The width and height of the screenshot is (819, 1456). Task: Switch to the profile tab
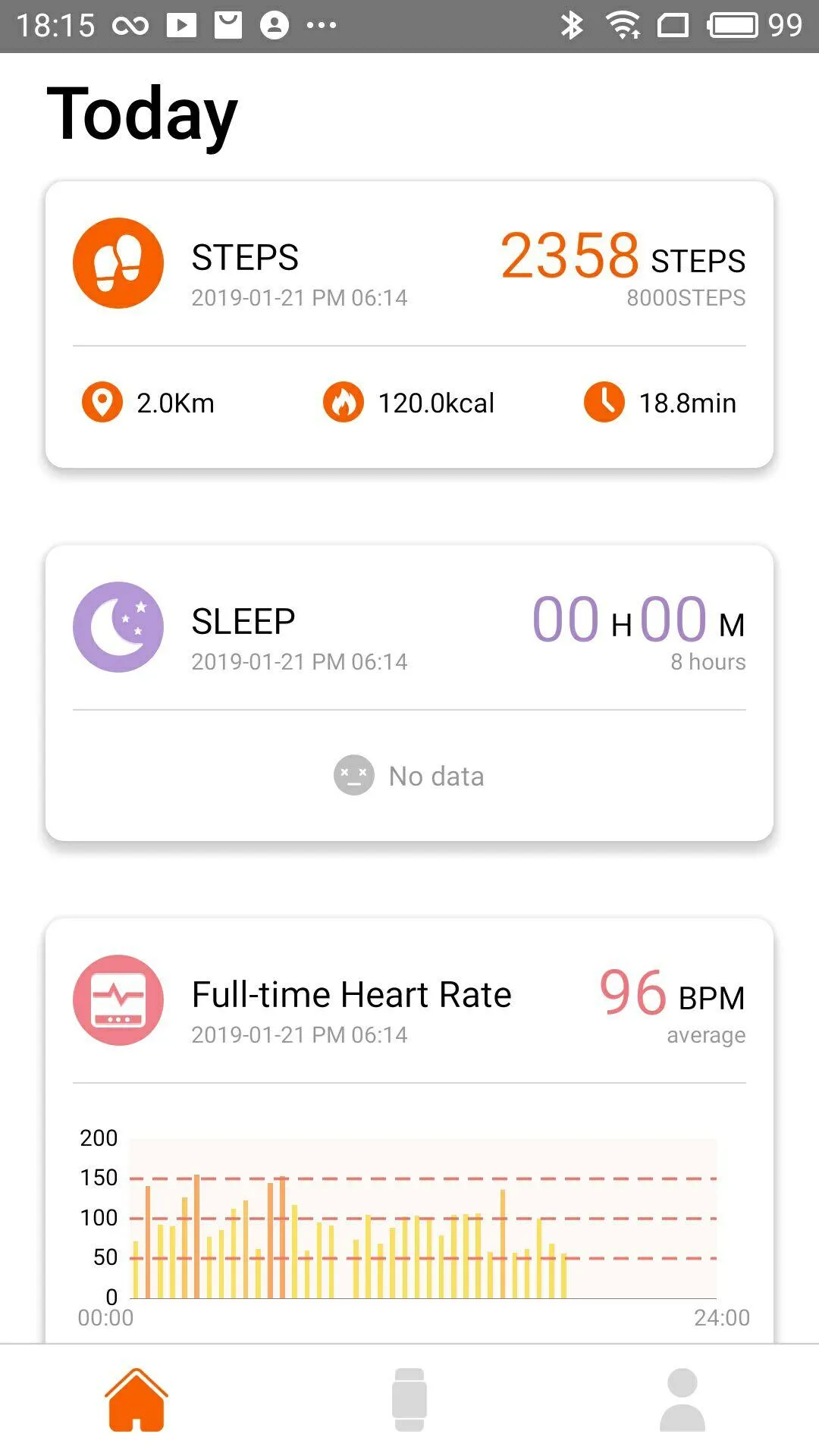[x=682, y=1400]
